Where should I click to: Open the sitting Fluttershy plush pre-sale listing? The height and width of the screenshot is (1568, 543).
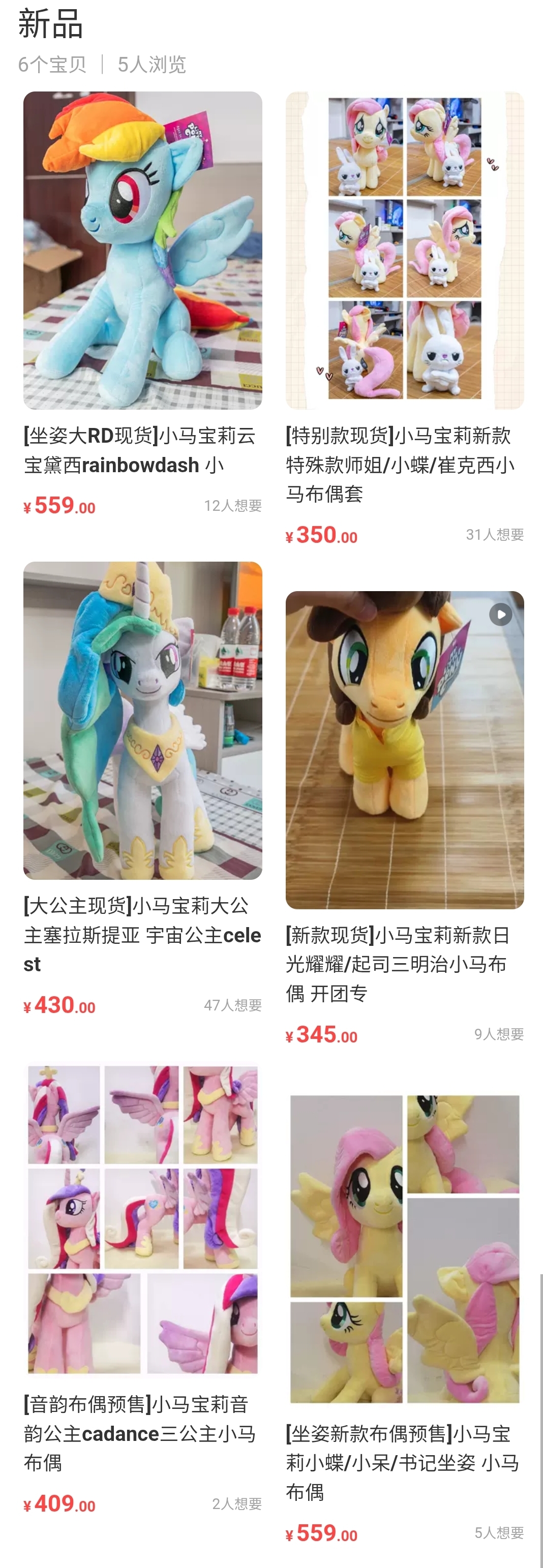pyautogui.click(x=404, y=1248)
